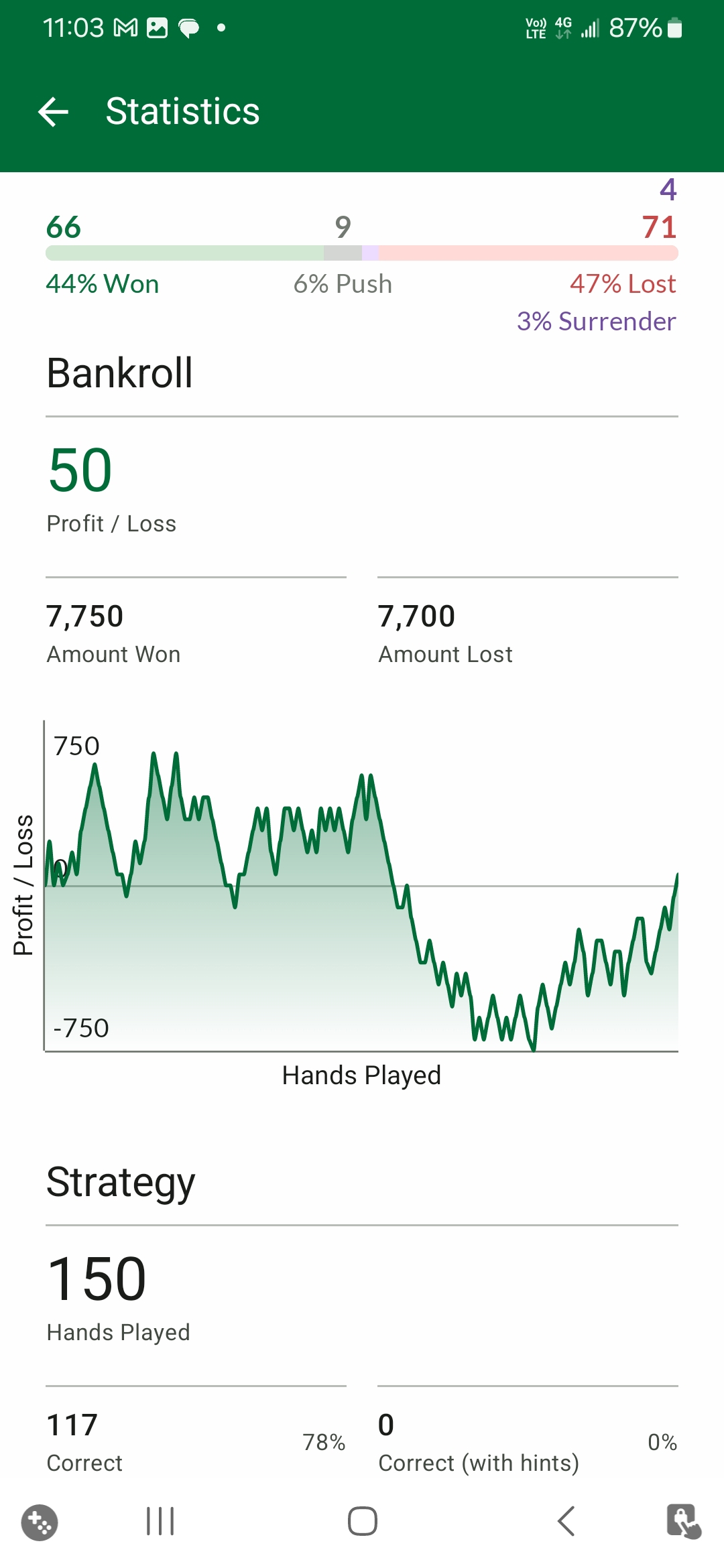724x1568 pixels.
Task: Tap the system home button
Action: pos(362,1521)
